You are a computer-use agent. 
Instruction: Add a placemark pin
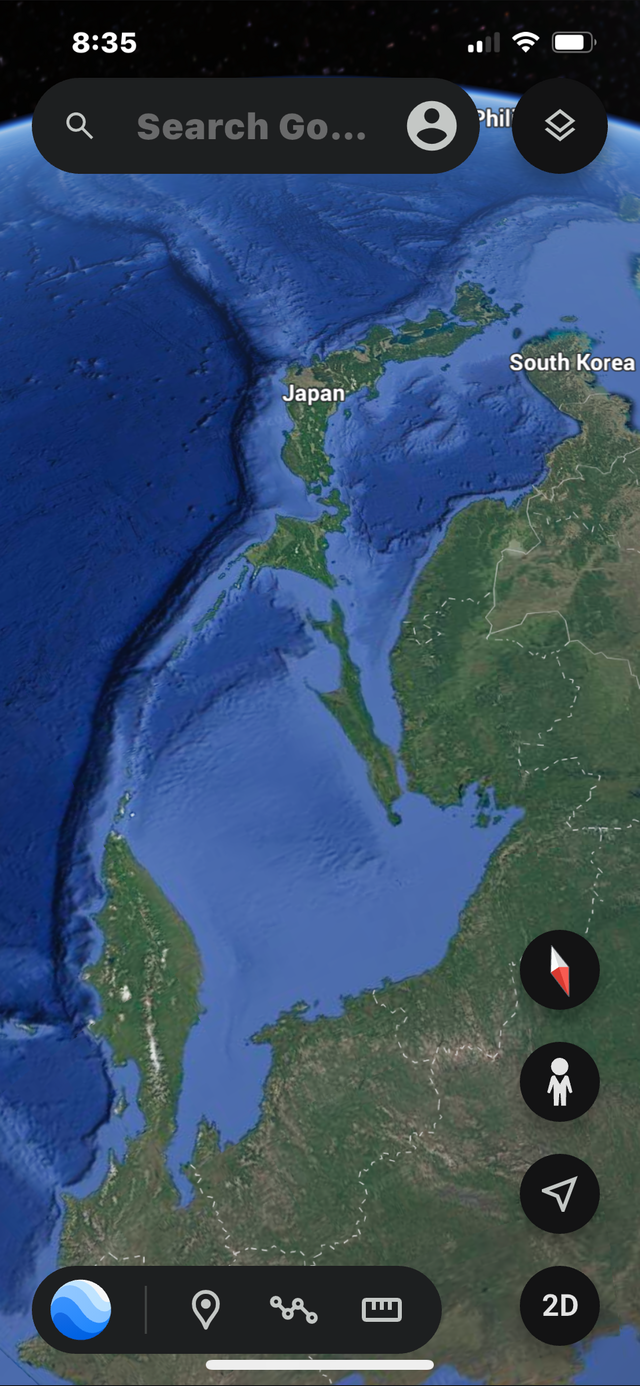205,1309
